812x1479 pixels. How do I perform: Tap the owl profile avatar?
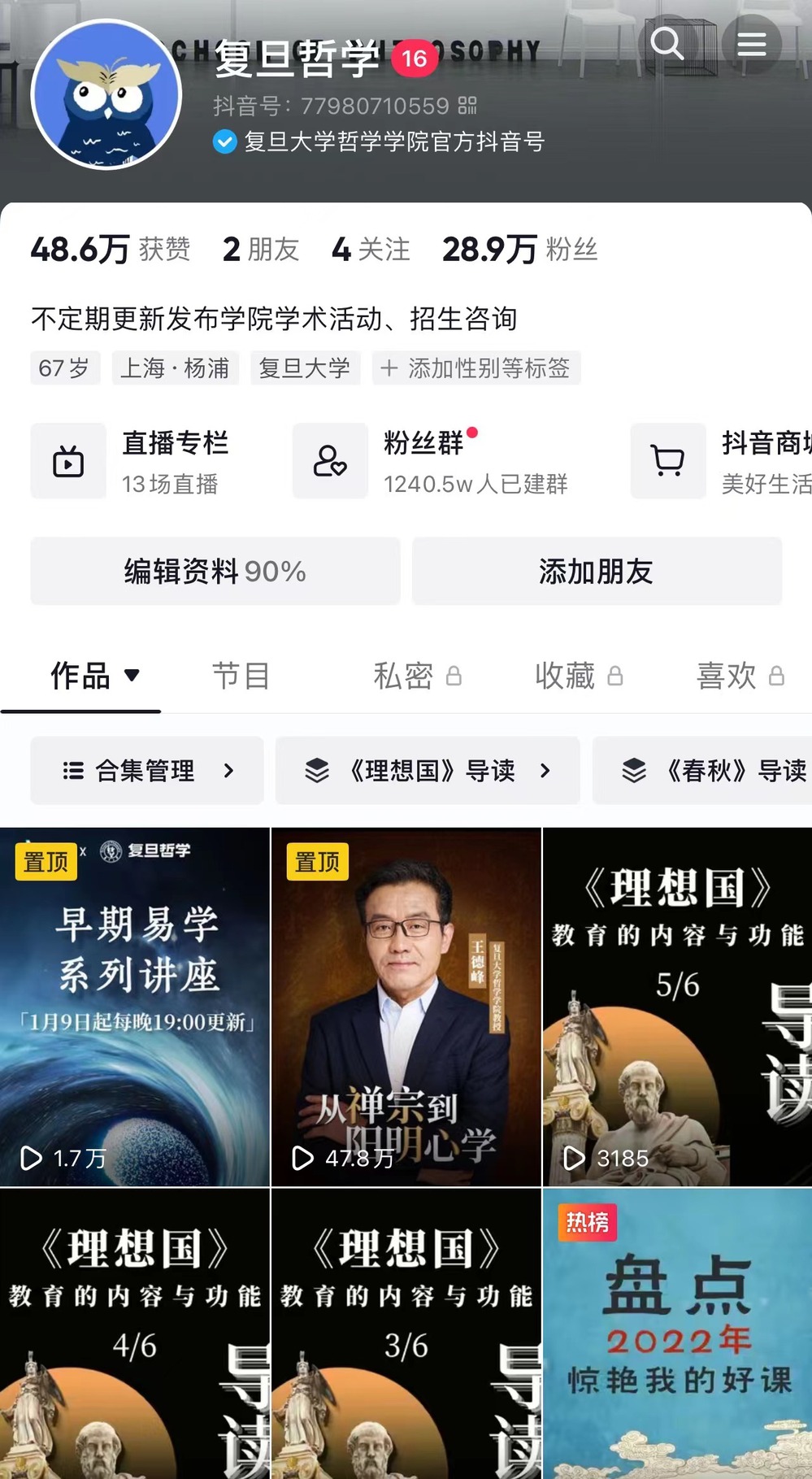(106, 95)
